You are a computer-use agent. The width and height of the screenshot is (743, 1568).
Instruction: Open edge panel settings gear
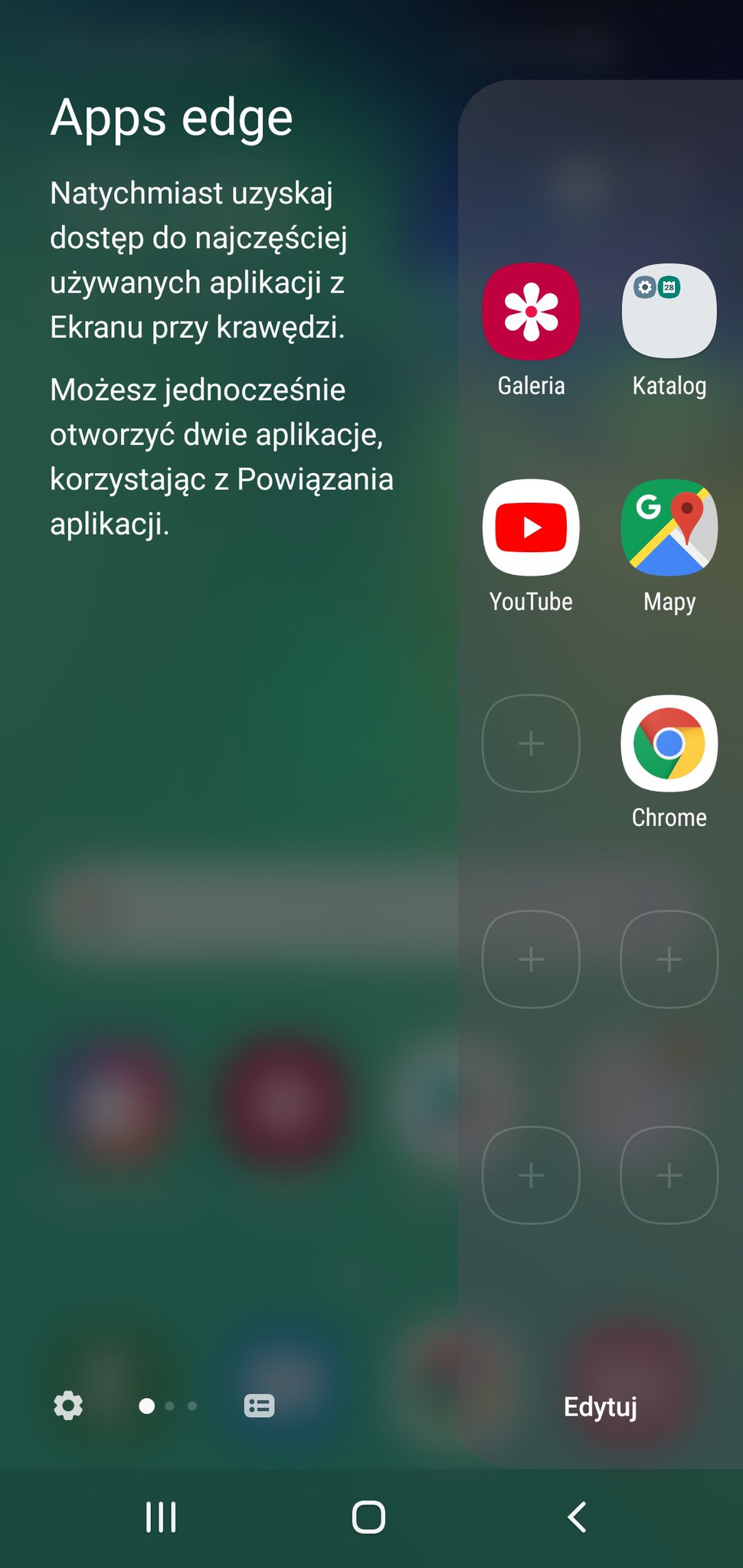[68, 1406]
